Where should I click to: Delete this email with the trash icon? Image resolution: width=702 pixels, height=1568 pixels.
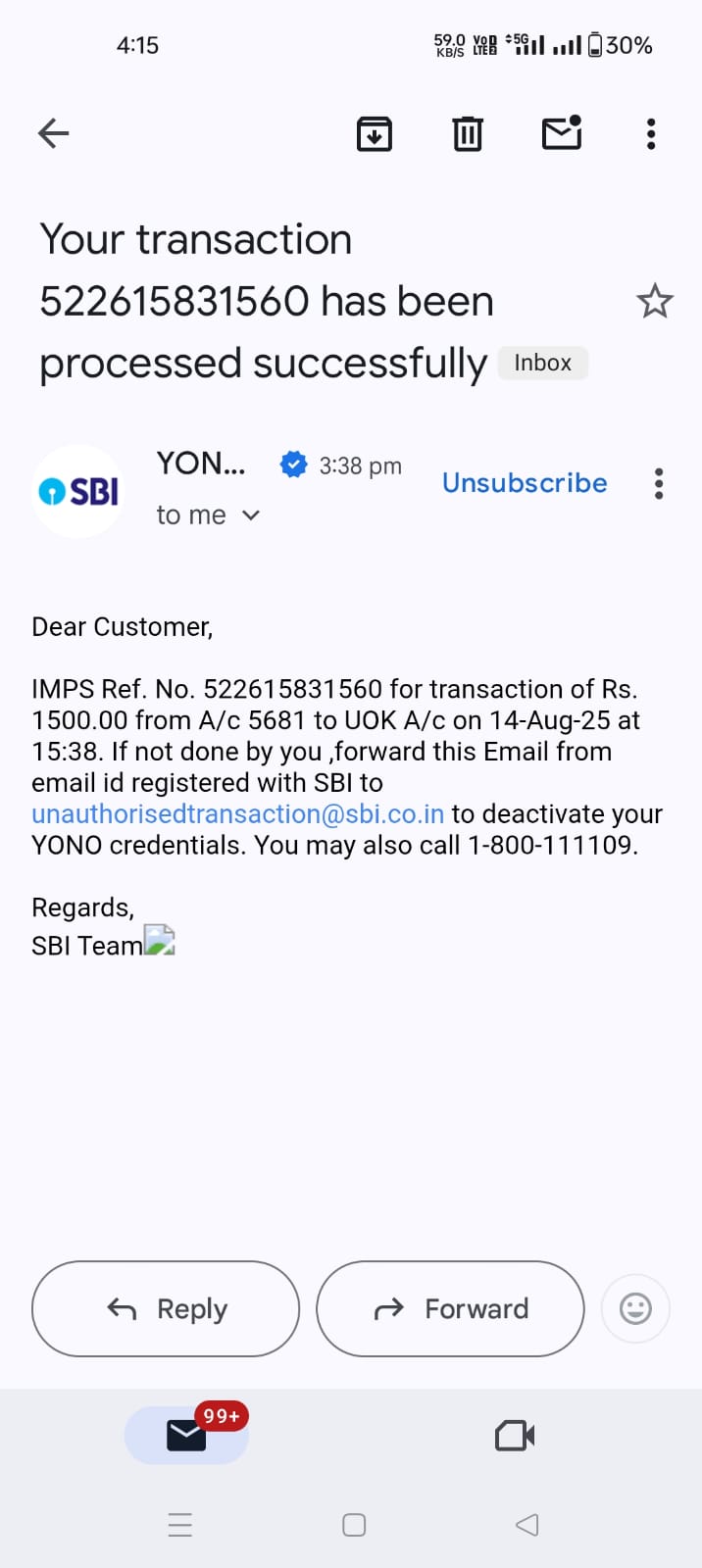pos(468,133)
